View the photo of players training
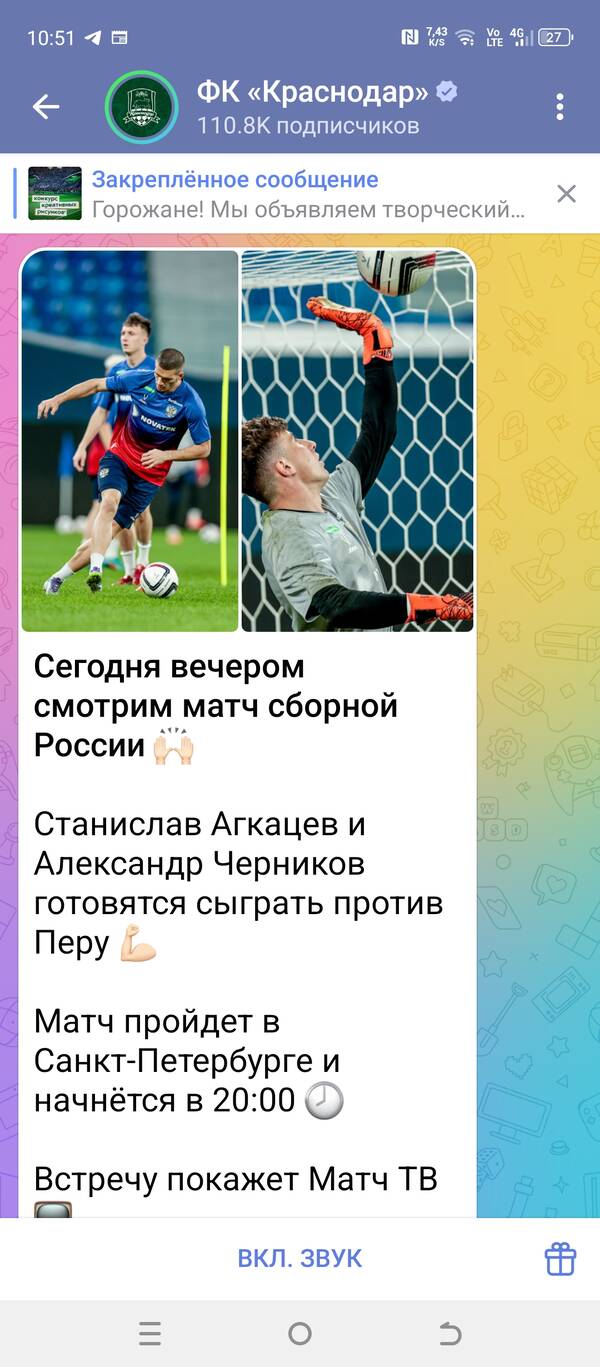Image resolution: width=600 pixels, height=1367 pixels. (x=130, y=440)
